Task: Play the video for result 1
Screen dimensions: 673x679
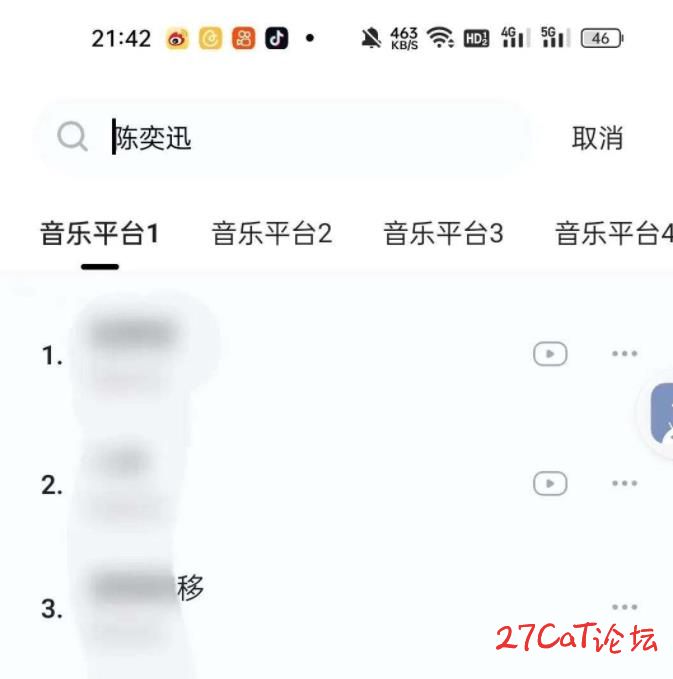Action: coord(550,354)
